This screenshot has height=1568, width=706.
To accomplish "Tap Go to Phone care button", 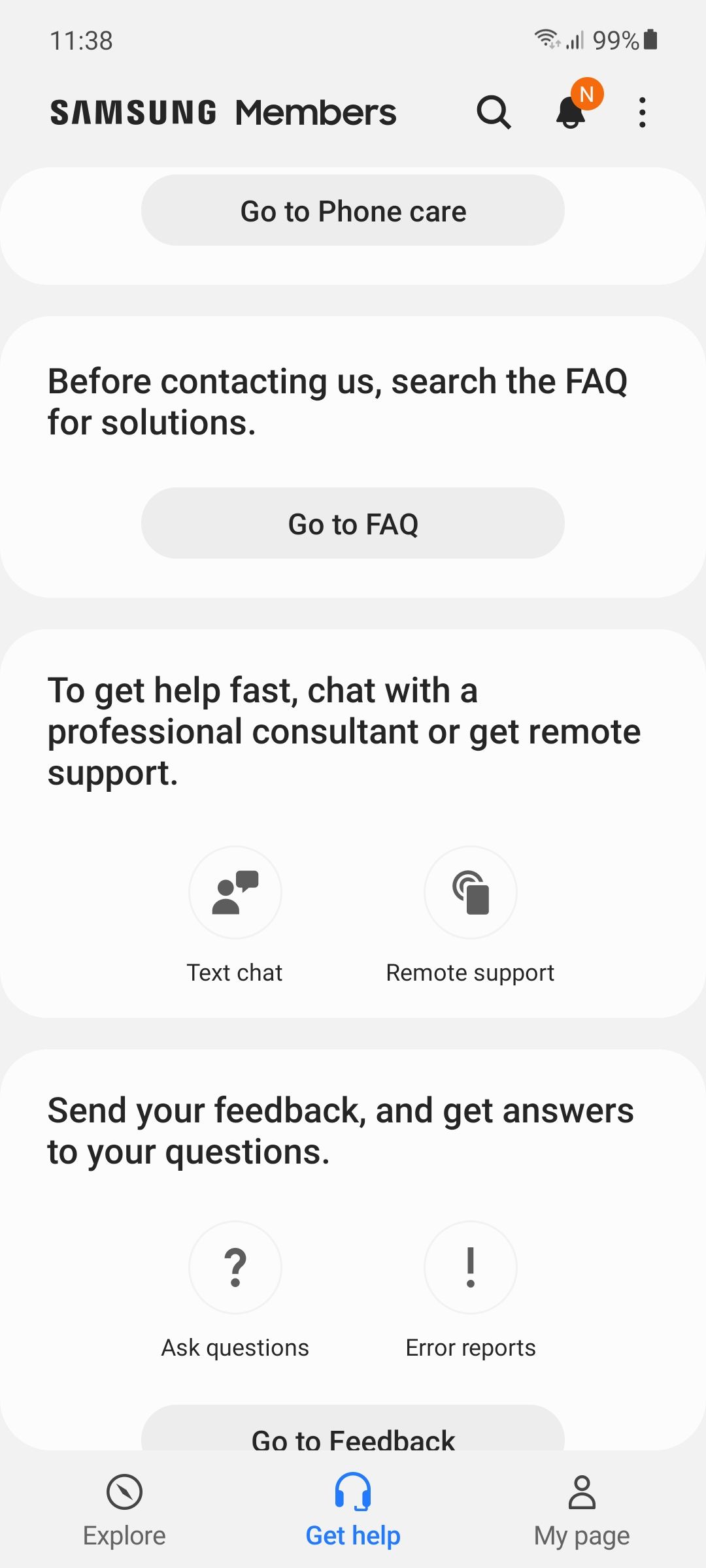I will (353, 211).
